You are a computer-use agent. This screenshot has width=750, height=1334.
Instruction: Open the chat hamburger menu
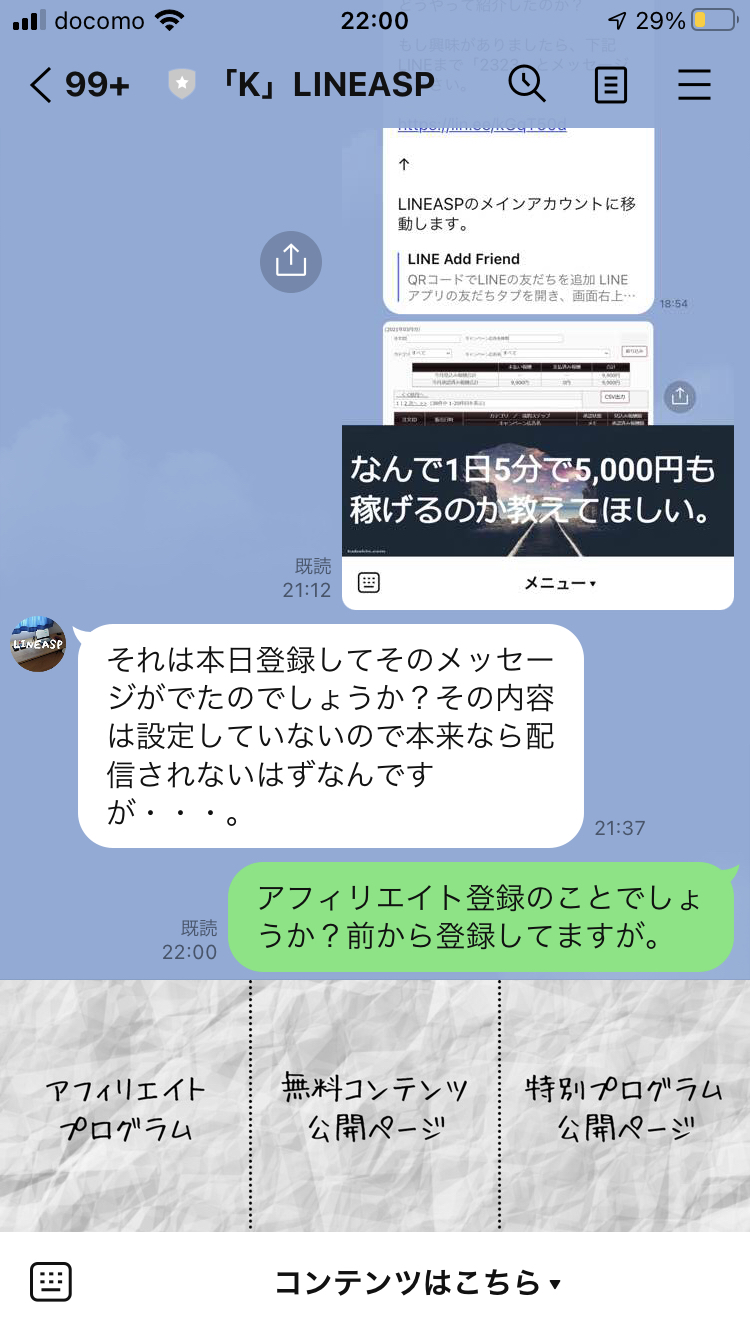[694, 85]
